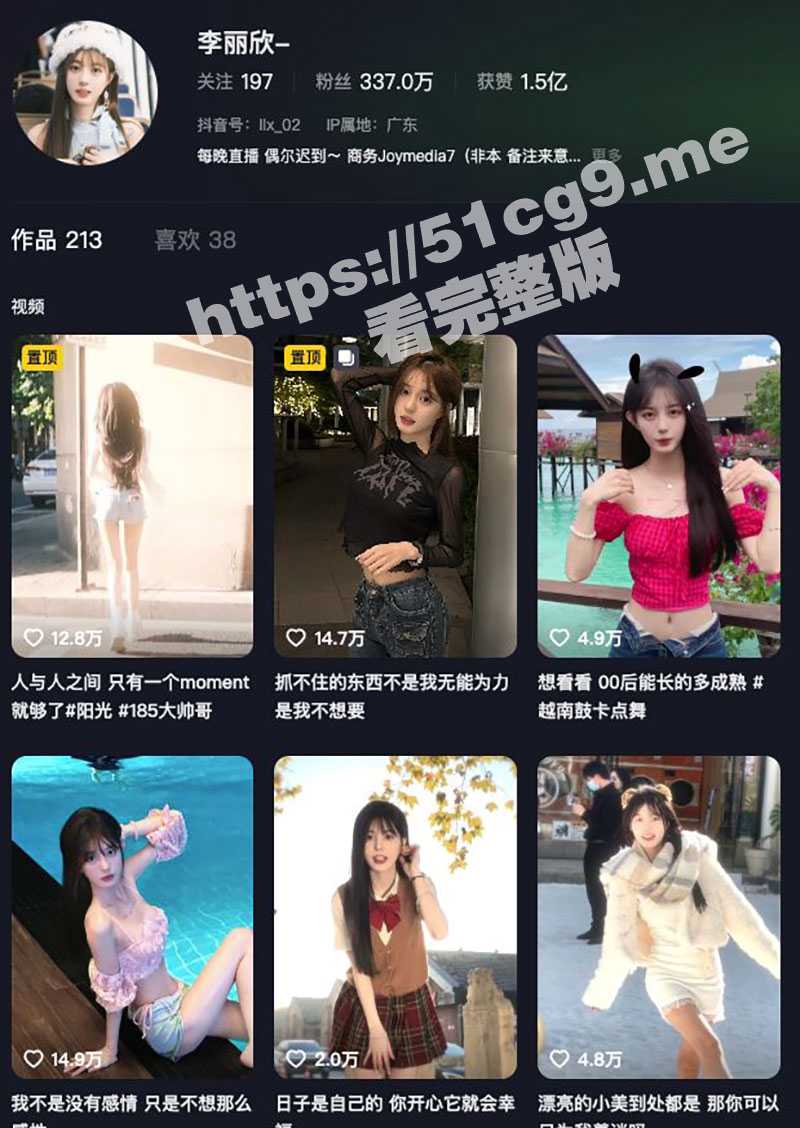This screenshot has width=800, height=1128.
Task: Open the video 我不是没有感情
Action: click(x=132, y=915)
